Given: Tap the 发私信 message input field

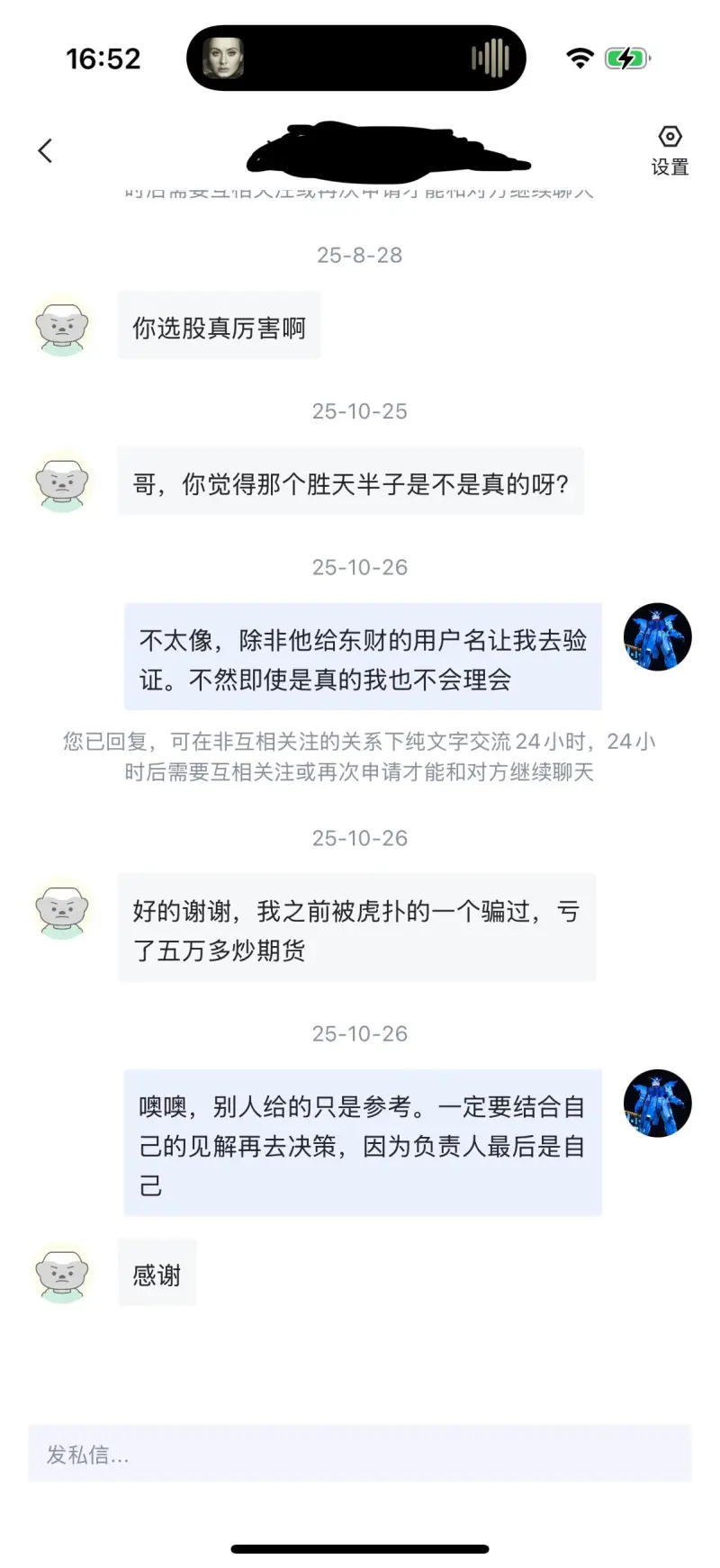Looking at the screenshot, I should click(360, 1453).
